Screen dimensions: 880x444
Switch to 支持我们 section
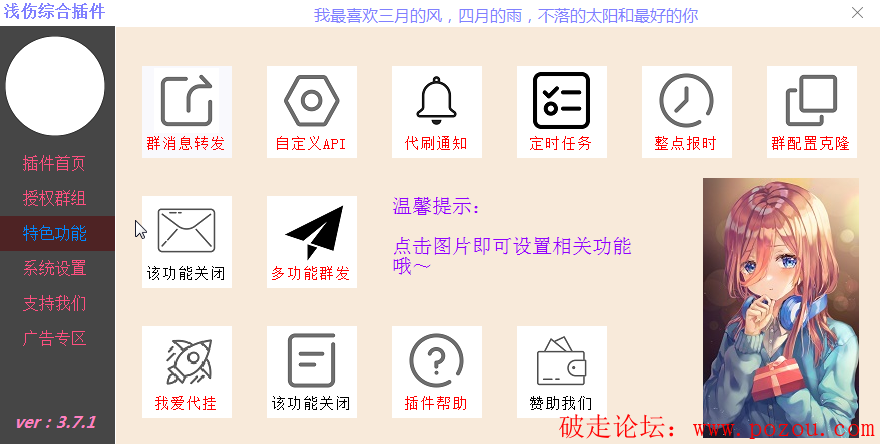tap(55, 303)
